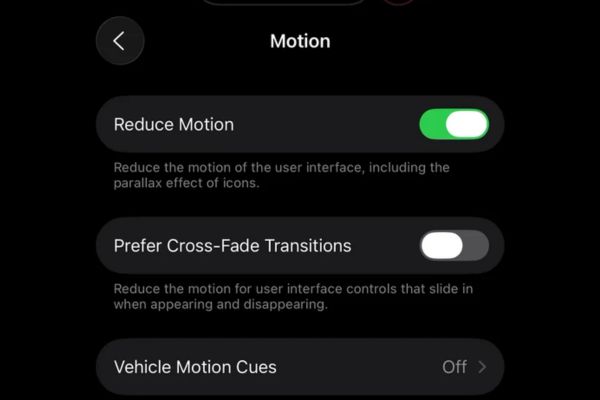
Task: Open Vehicle Motion Cues settings
Action: (x=300, y=366)
